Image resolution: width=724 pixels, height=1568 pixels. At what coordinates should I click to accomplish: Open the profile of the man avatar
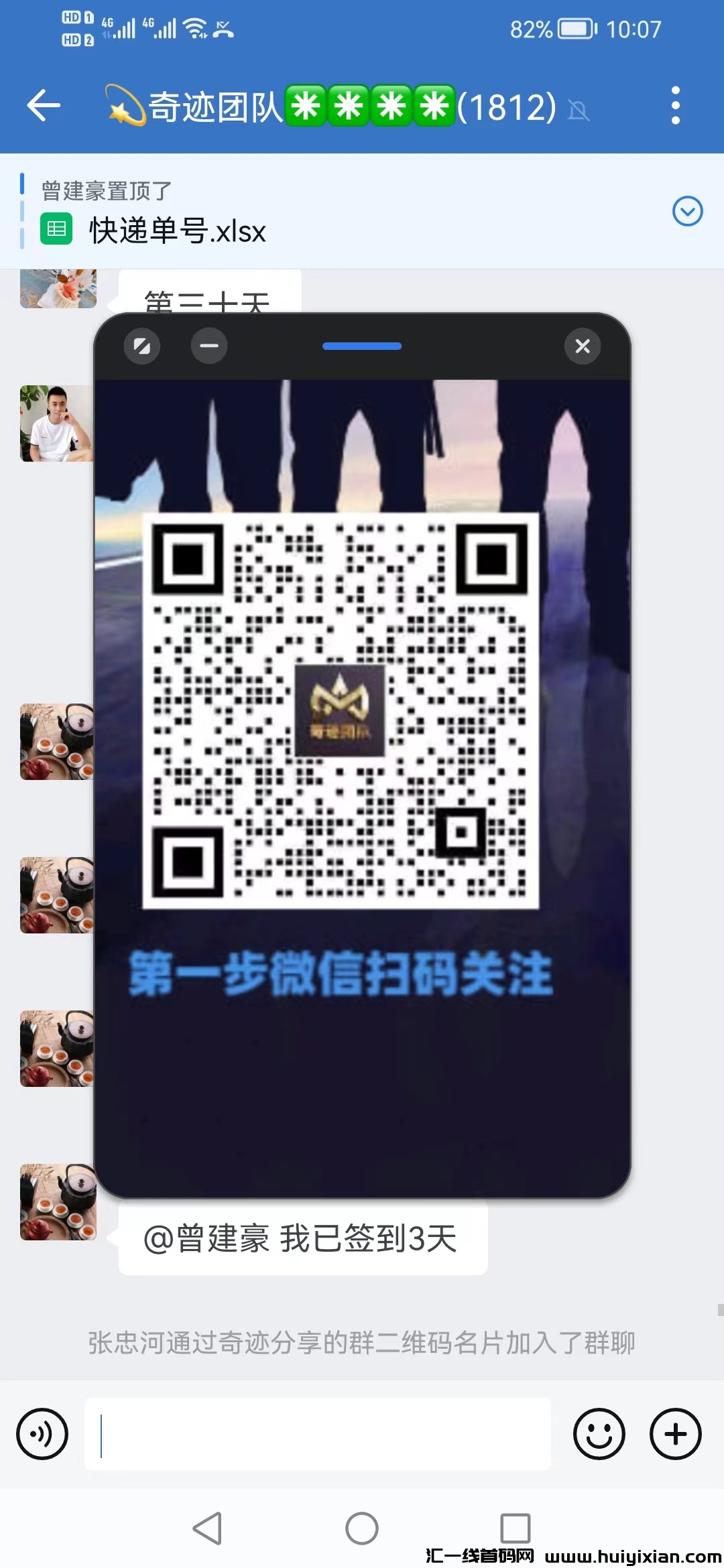(x=56, y=423)
